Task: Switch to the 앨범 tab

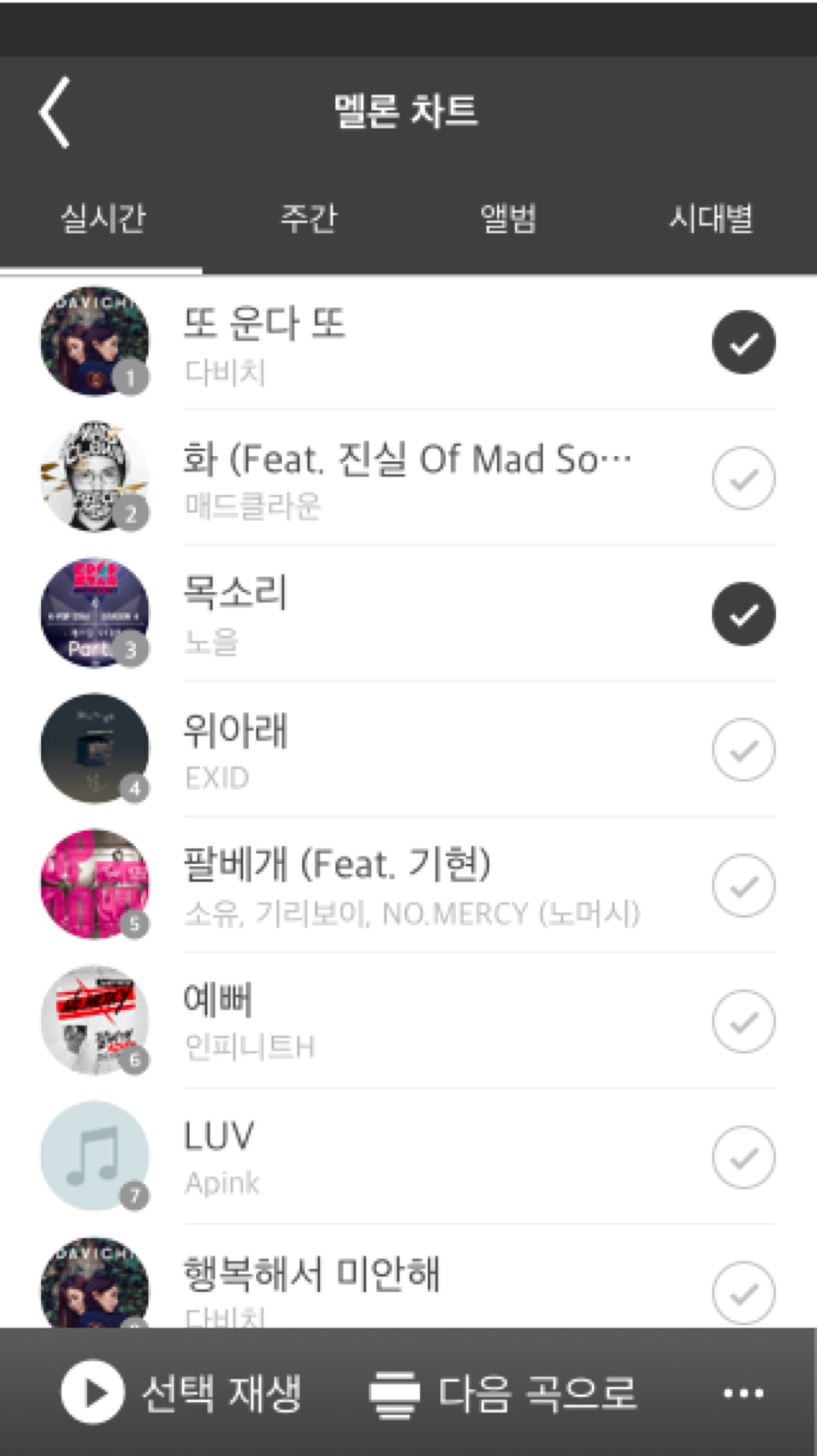Action: tap(509, 218)
